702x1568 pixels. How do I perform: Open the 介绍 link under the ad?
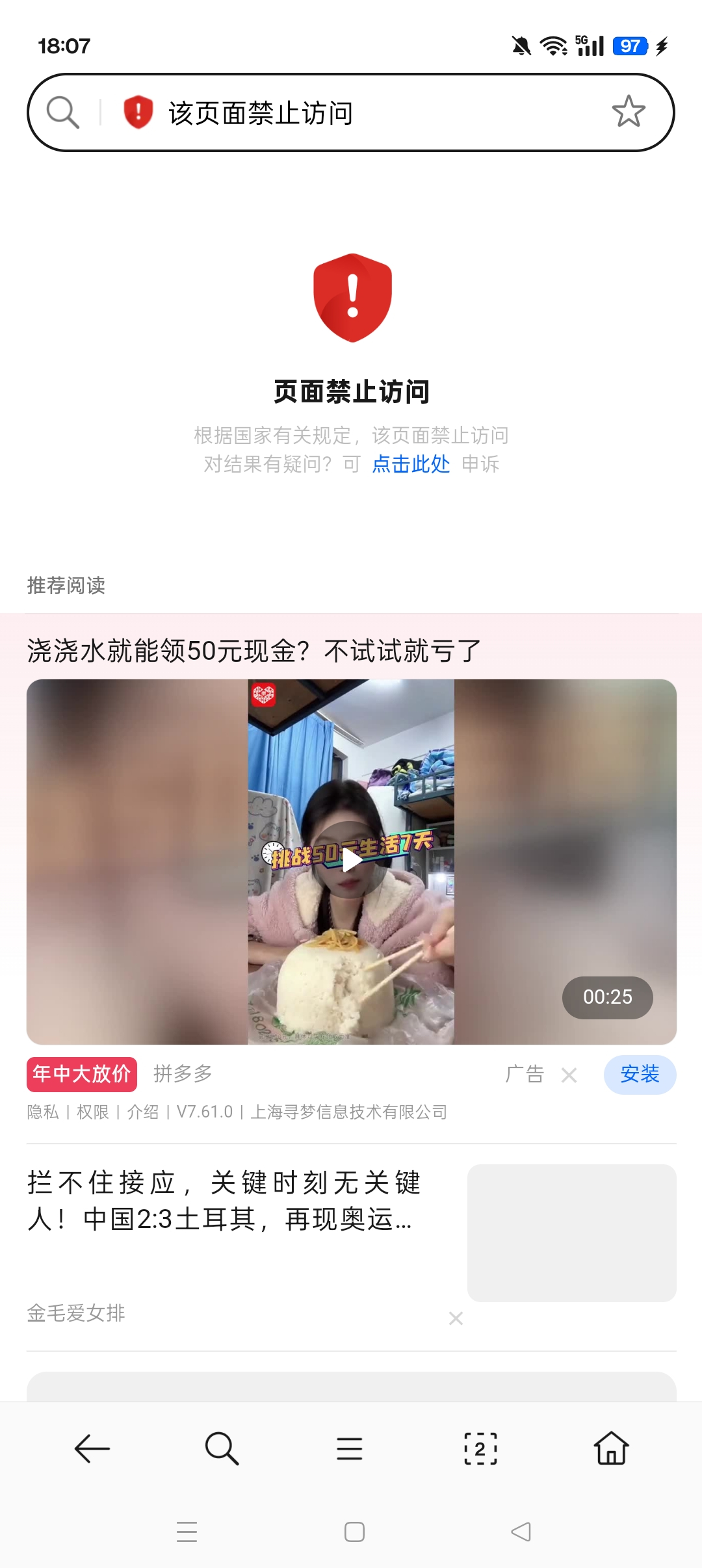coord(143,1112)
